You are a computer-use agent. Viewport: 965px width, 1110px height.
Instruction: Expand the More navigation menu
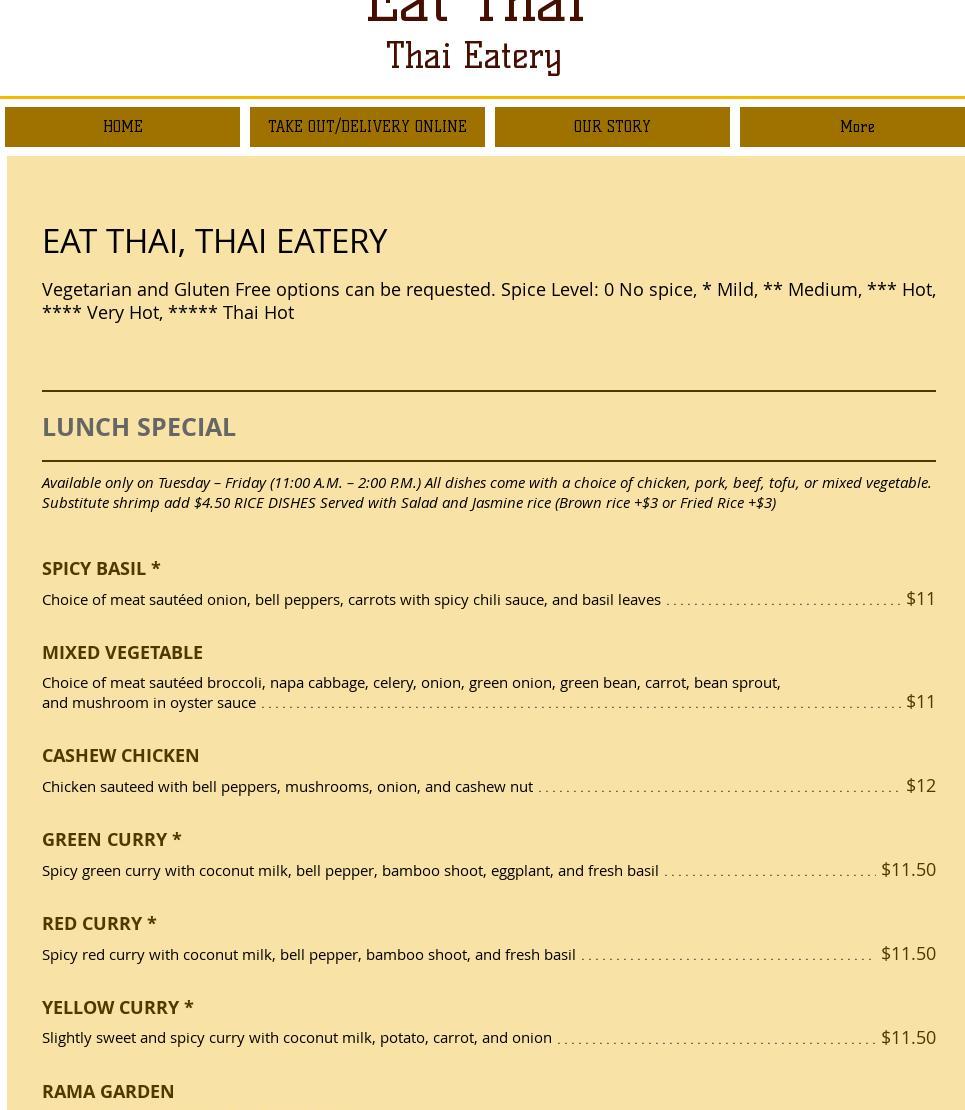pos(856,127)
